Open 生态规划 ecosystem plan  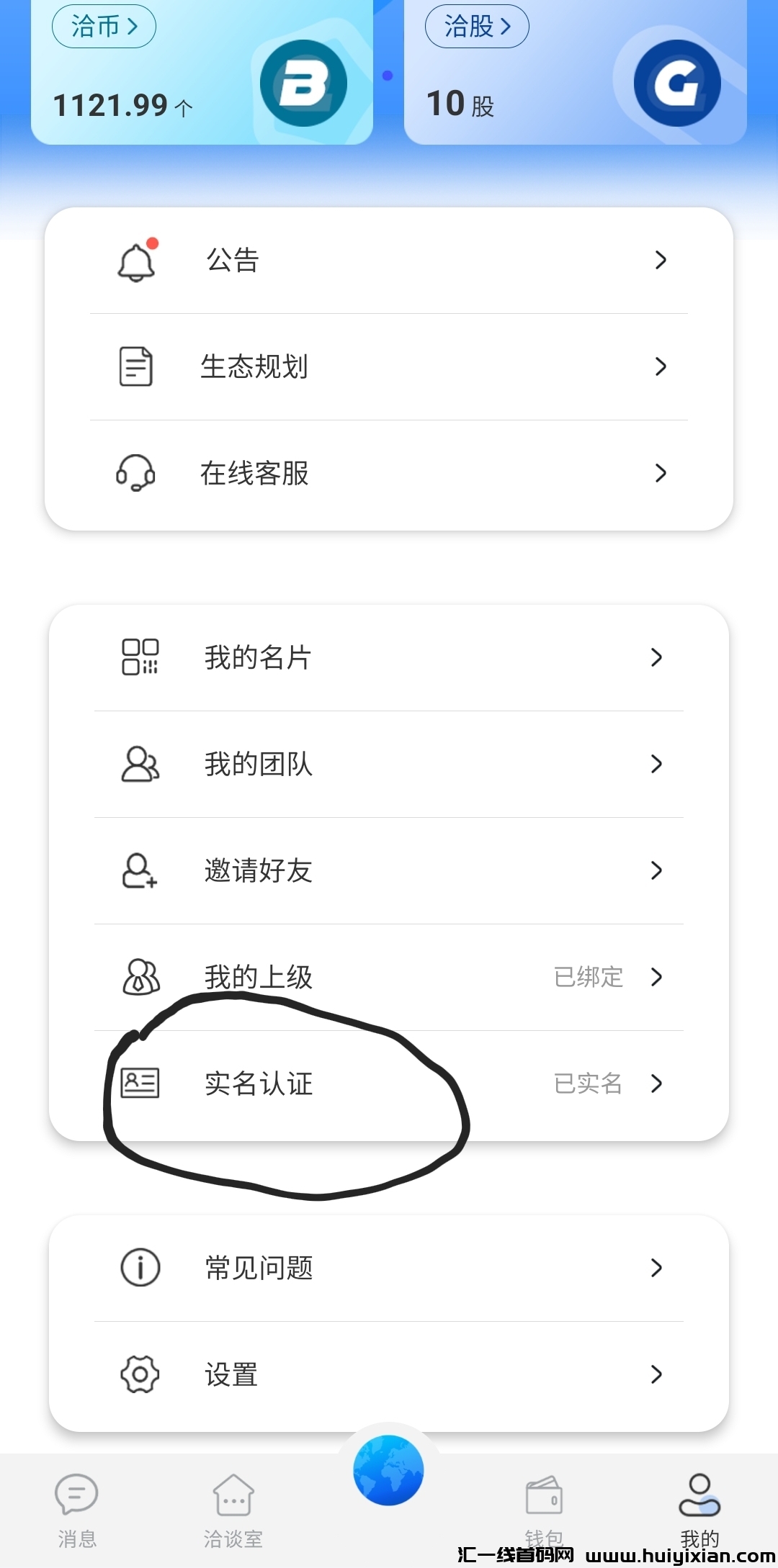pos(389,366)
